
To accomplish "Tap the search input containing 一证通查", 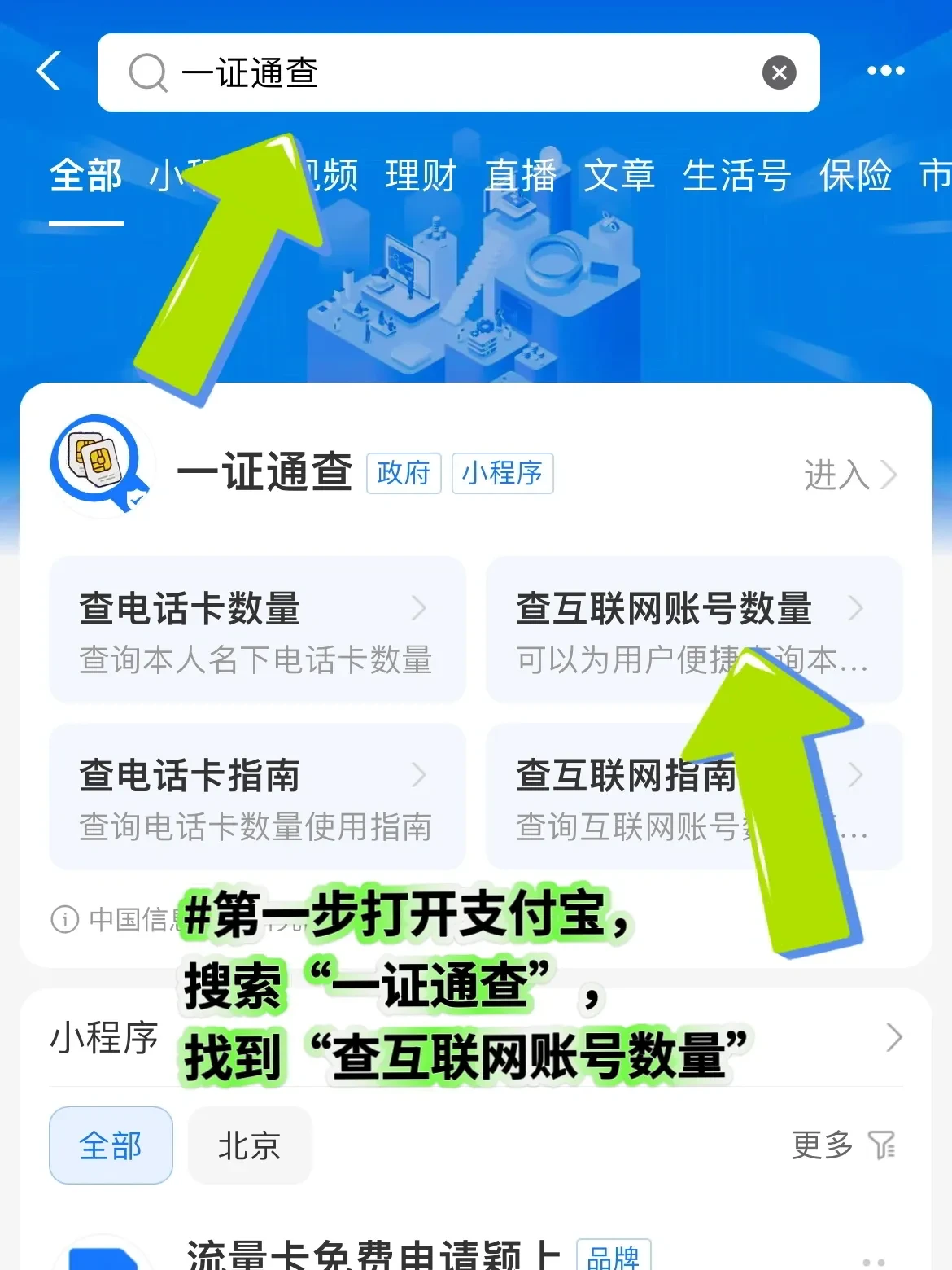I will (x=407, y=72).
